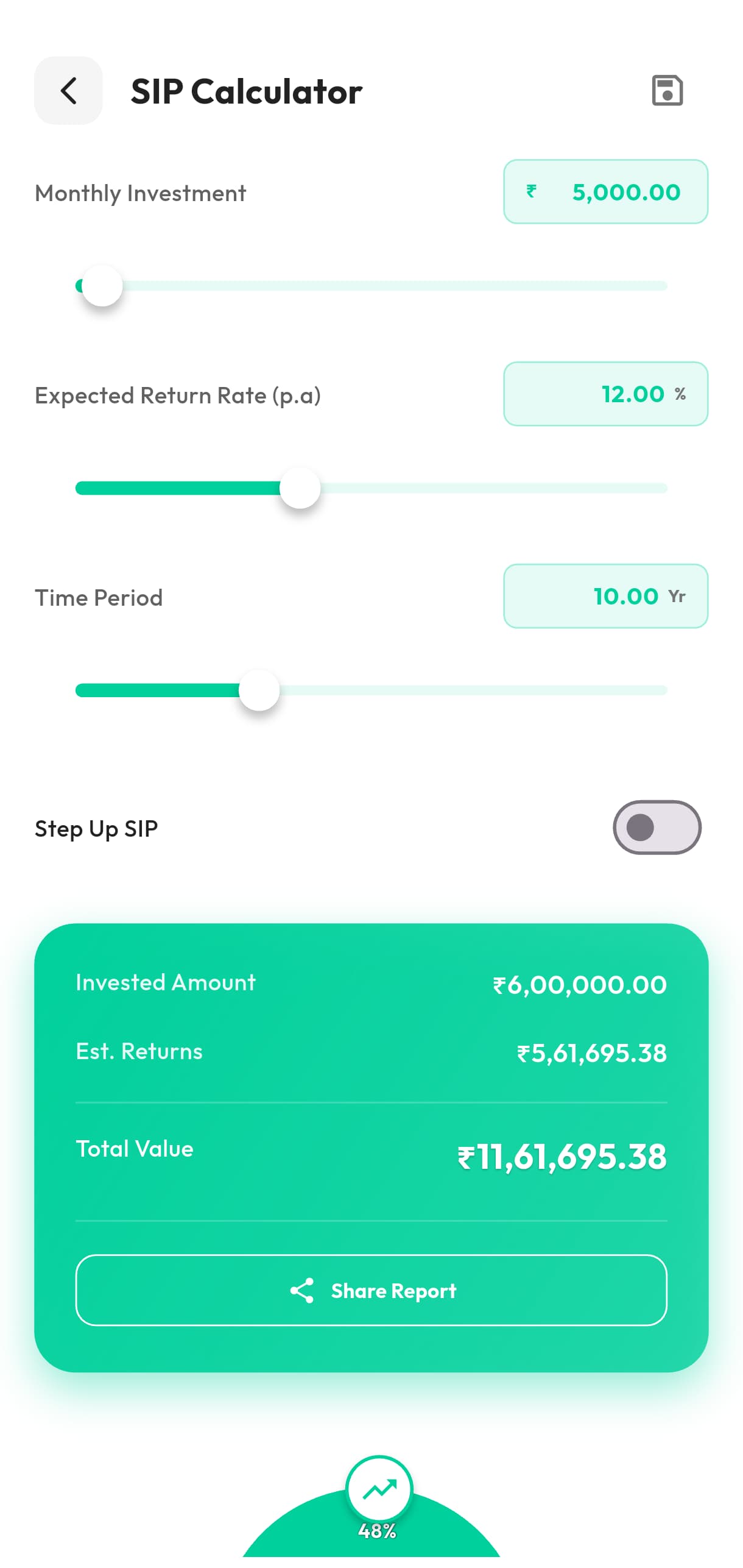This screenshot has height=1568, width=743.
Task: Click the Est. Returns row
Action: click(371, 1052)
